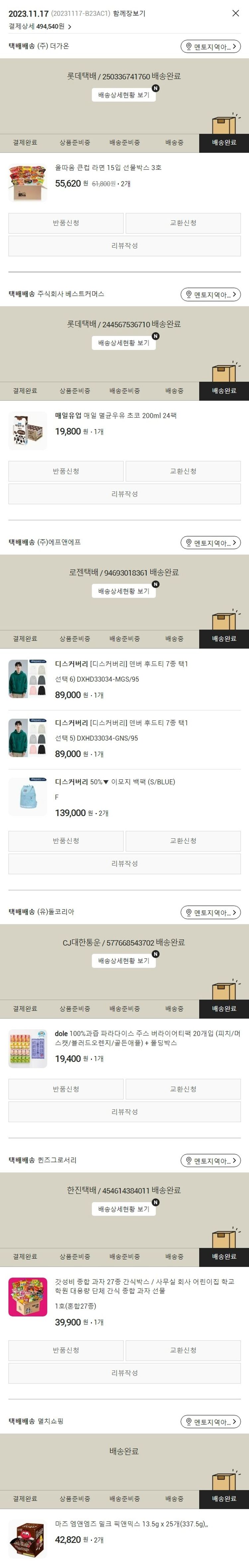Viewport: 249px width, 1568px height.
Task: View 배송상세현황 for 롯데택배 250336741760
Action: pos(124,95)
